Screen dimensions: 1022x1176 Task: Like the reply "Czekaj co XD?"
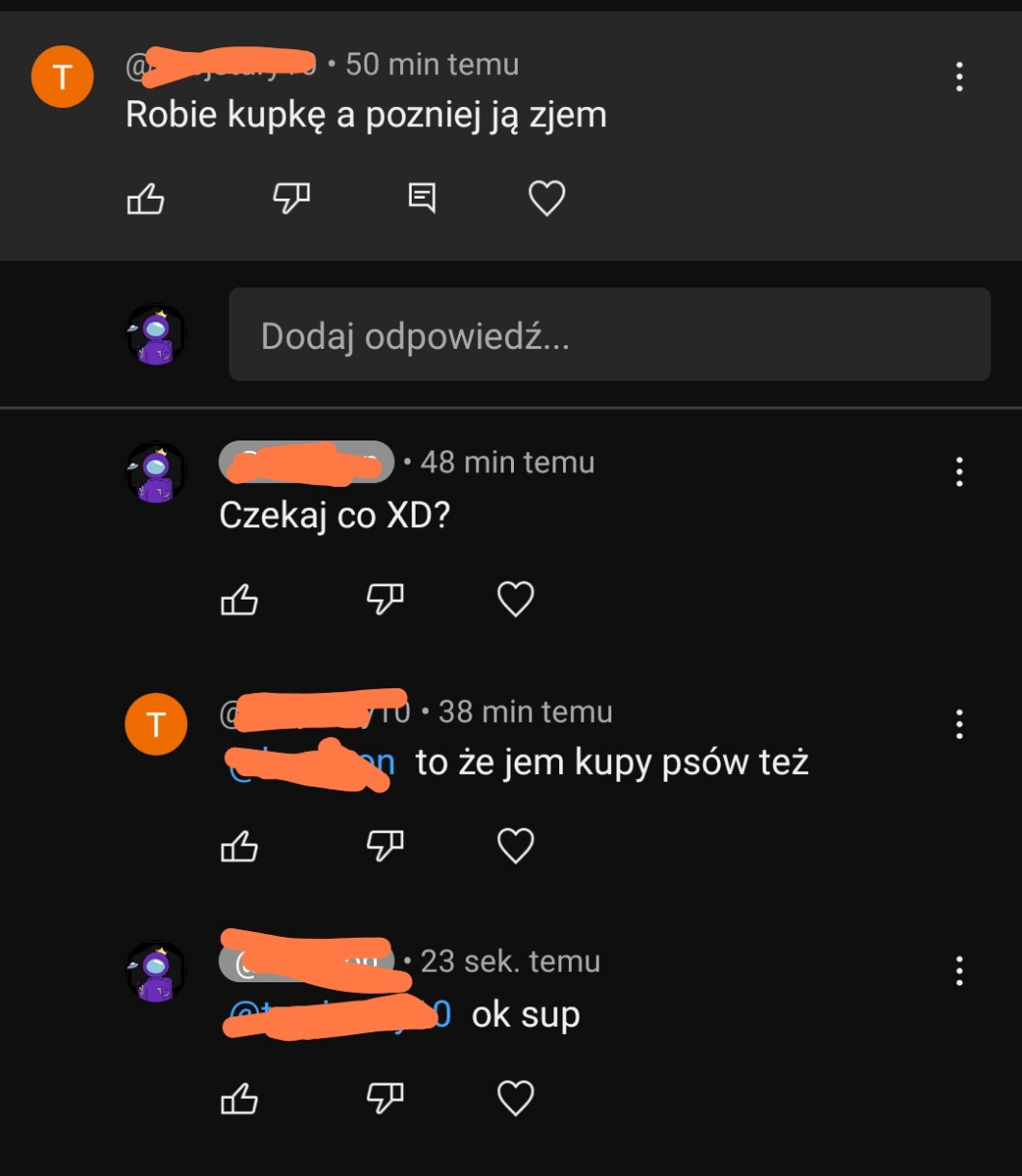[x=239, y=600]
